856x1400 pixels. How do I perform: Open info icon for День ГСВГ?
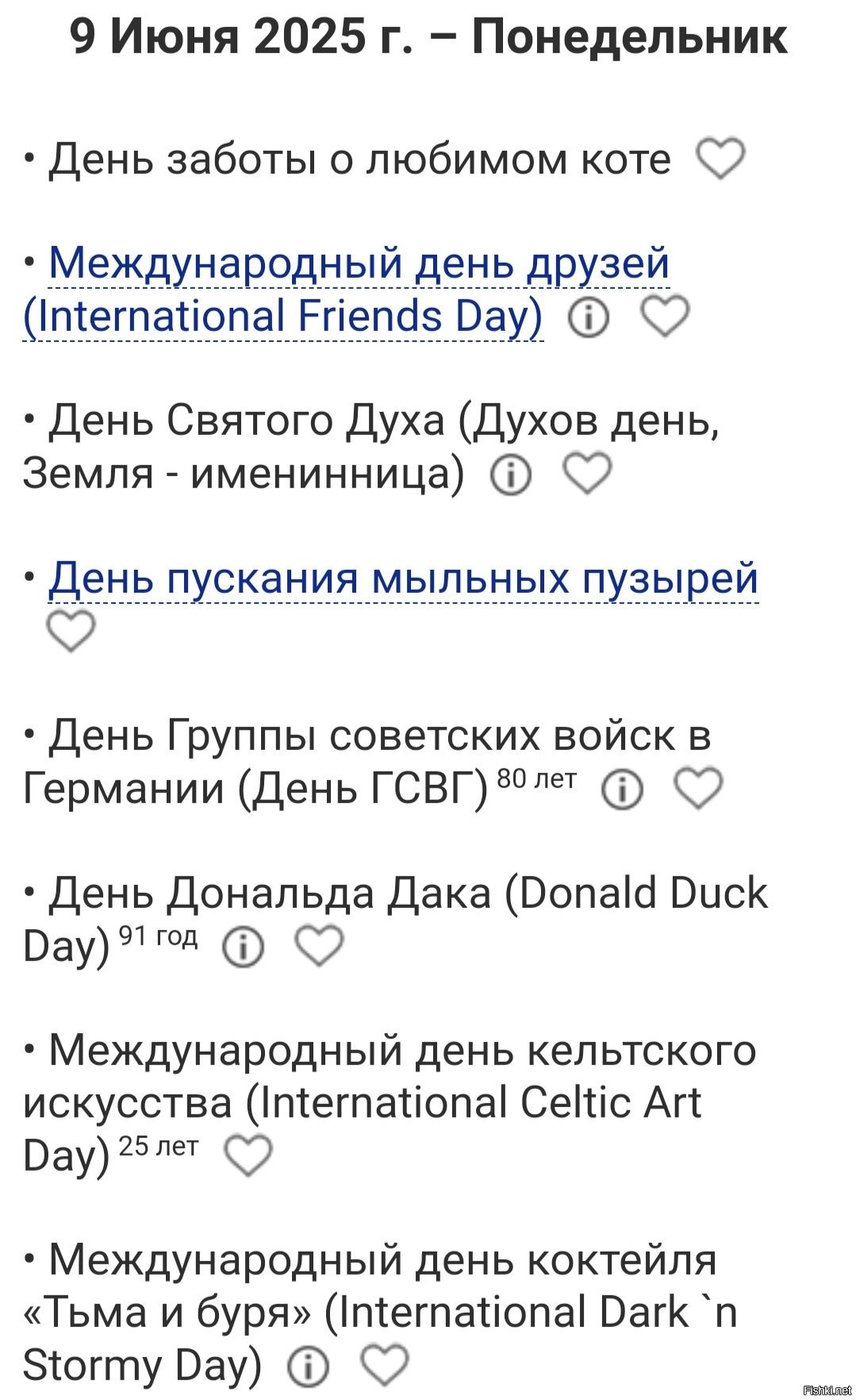click(623, 790)
